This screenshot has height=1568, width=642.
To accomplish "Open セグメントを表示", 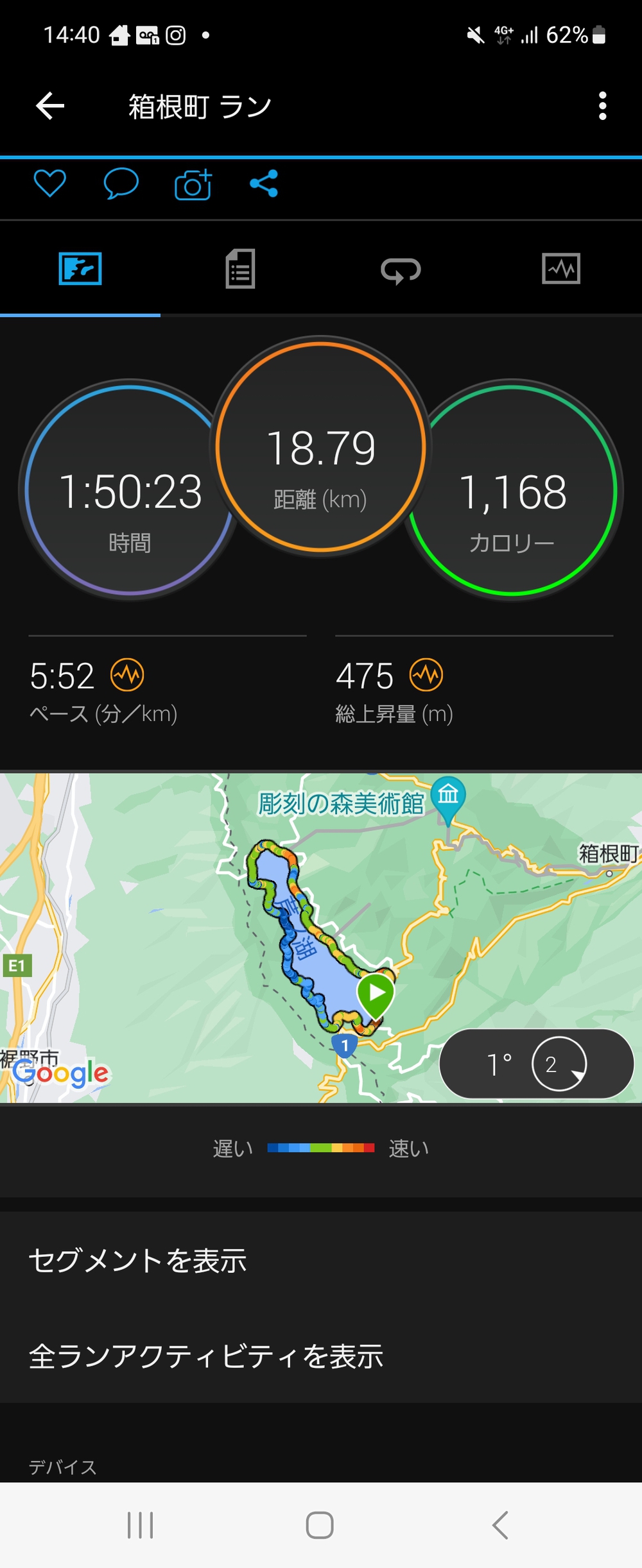I will 138,1260.
